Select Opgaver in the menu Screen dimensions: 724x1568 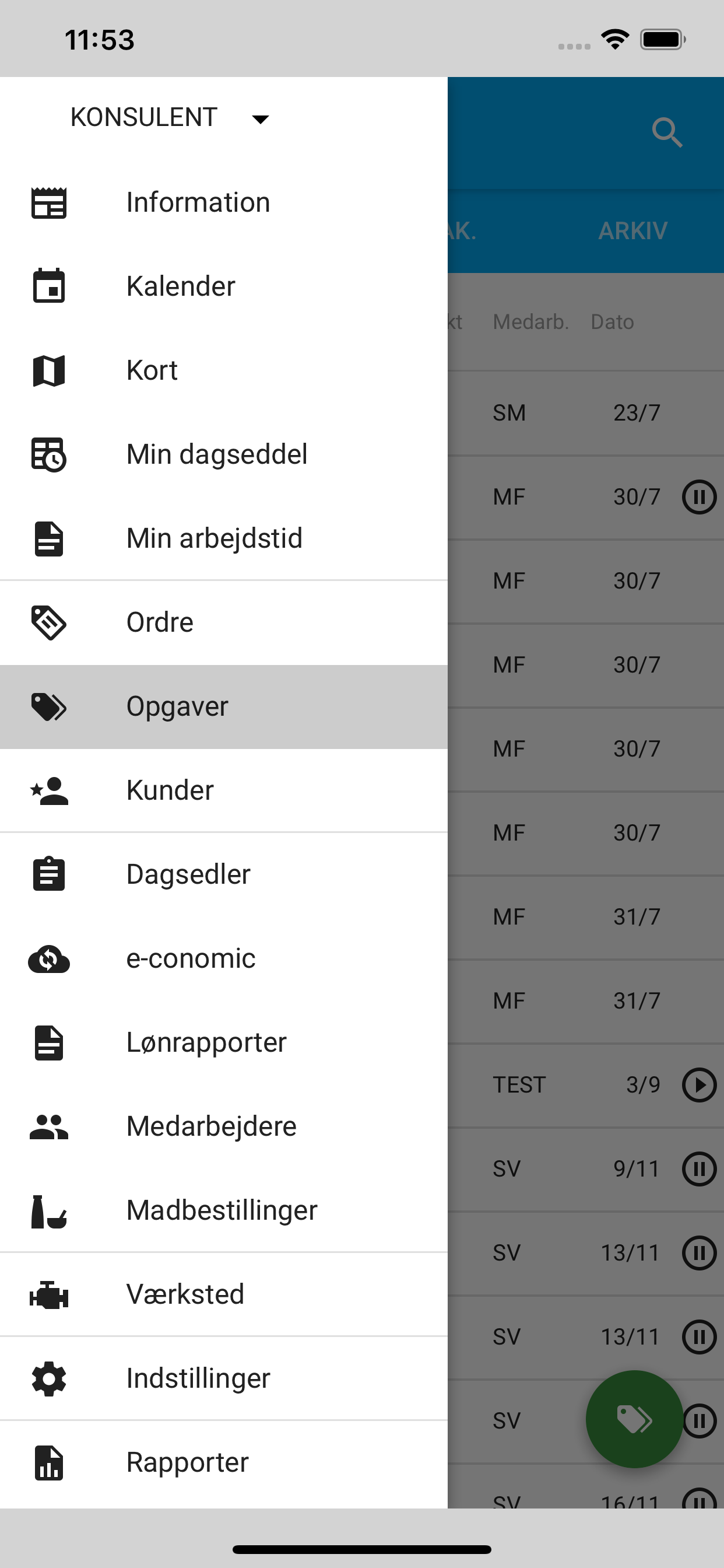(177, 706)
